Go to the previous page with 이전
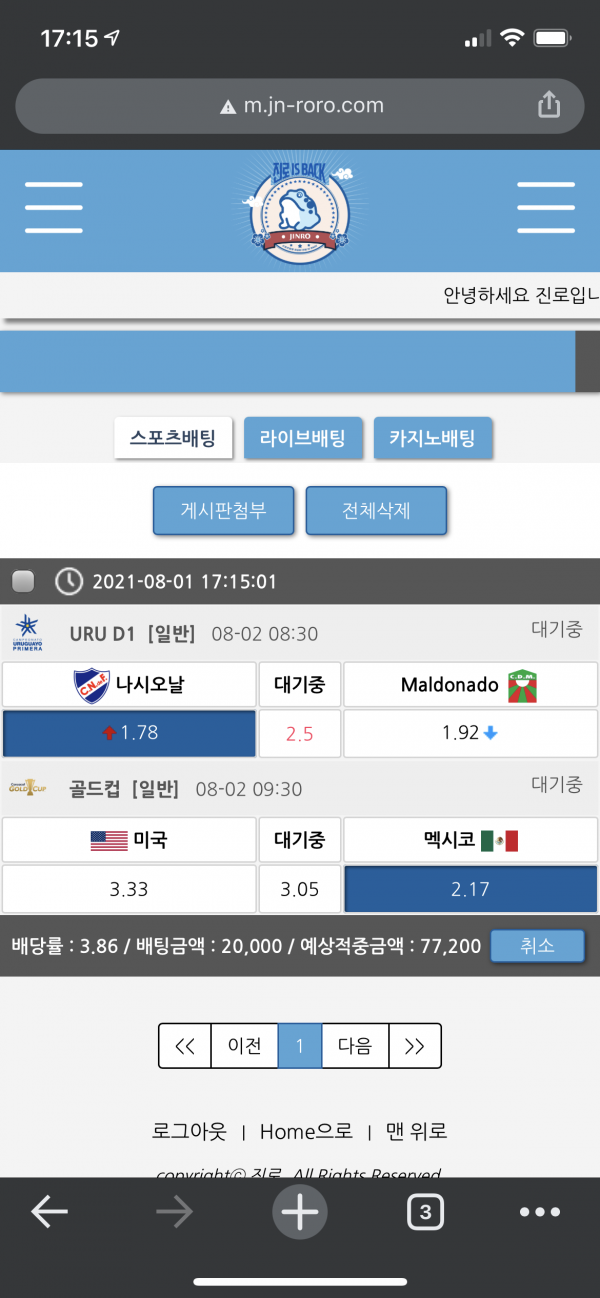This screenshot has width=600, height=1298. click(245, 1046)
